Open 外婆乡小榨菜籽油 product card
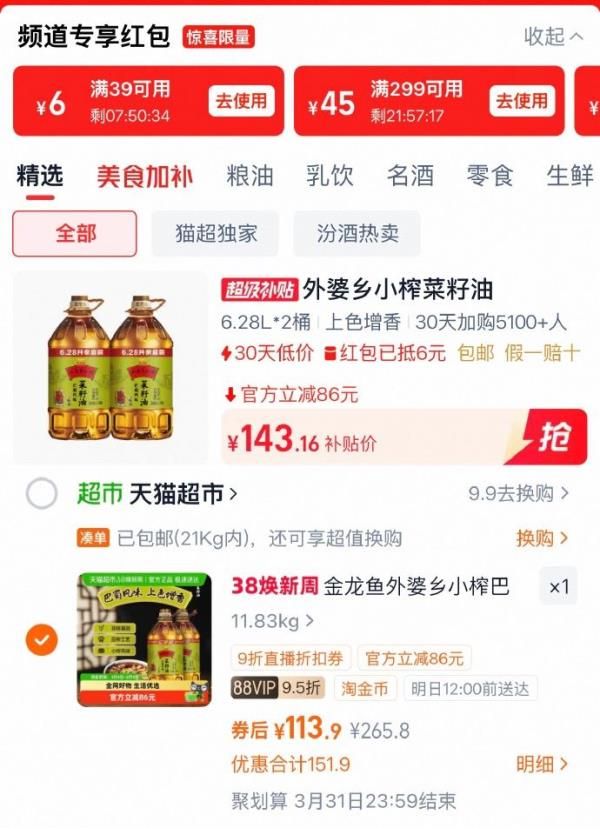This screenshot has width=600, height=829. (357, 291)
